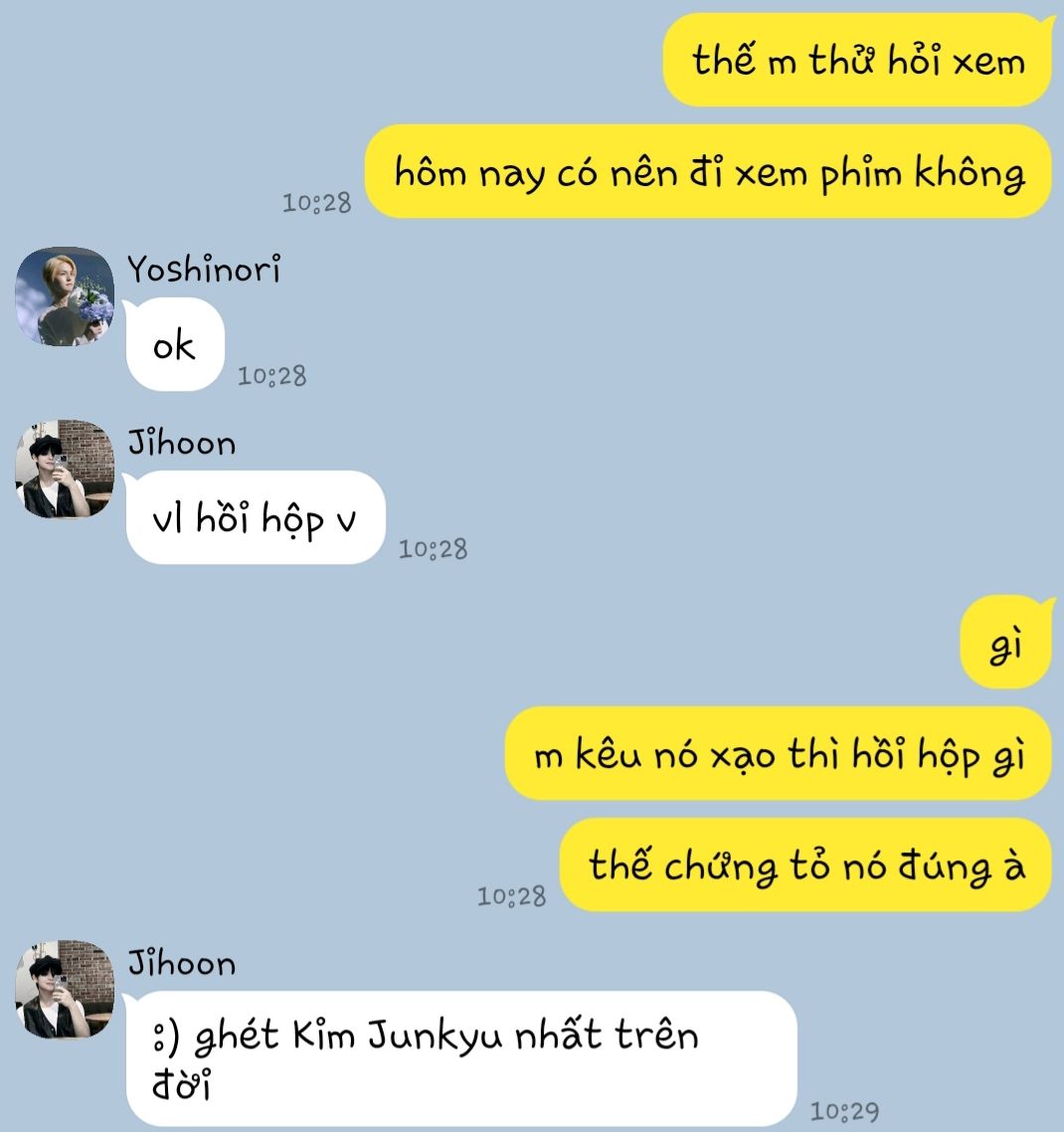
Task: Open Yoshinori's profile picture
Action: [65, 296]
